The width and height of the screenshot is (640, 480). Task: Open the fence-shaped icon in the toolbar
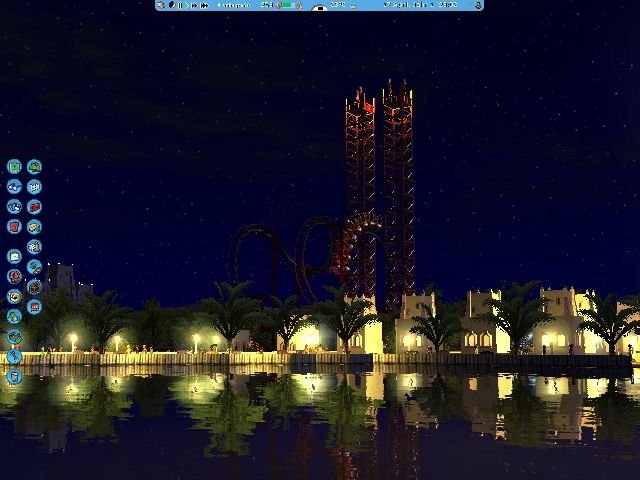34,186
